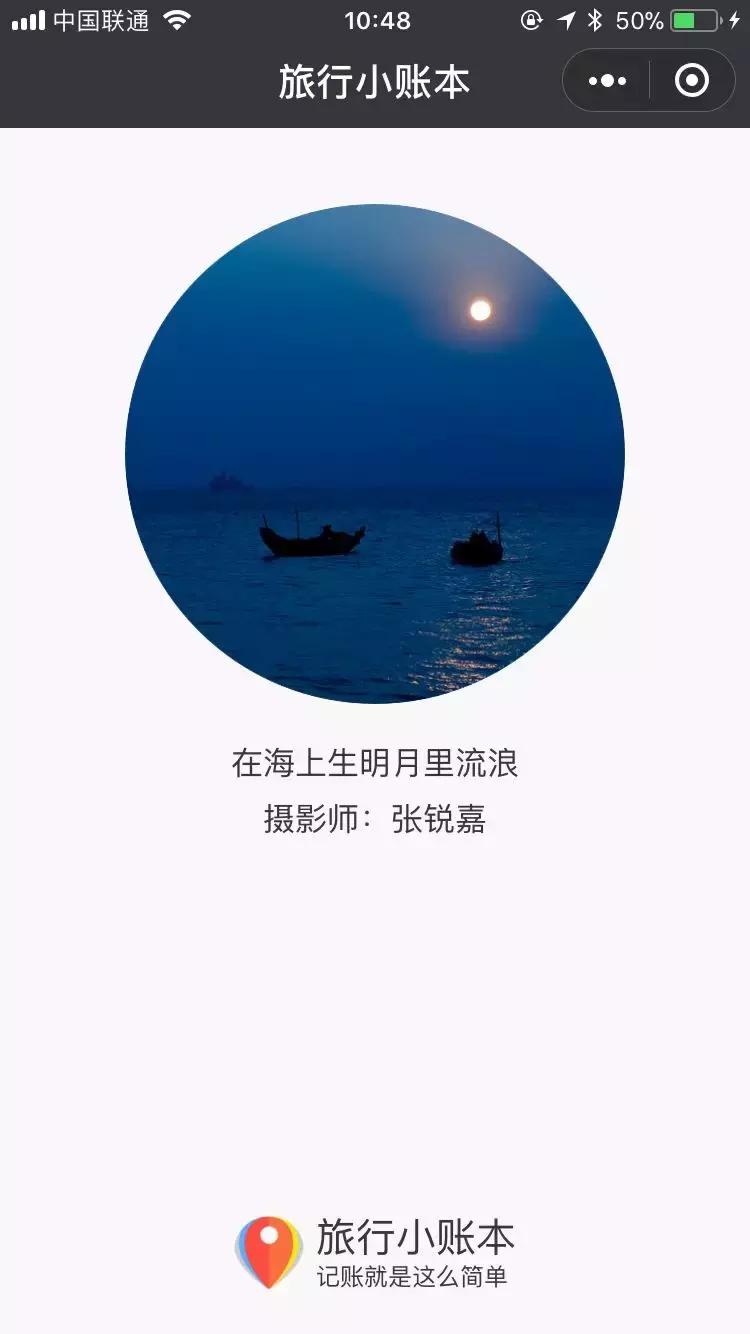Click the caption 在海上生明月里流浪
The image size is (750, 1334).
[x=375, y=764]
